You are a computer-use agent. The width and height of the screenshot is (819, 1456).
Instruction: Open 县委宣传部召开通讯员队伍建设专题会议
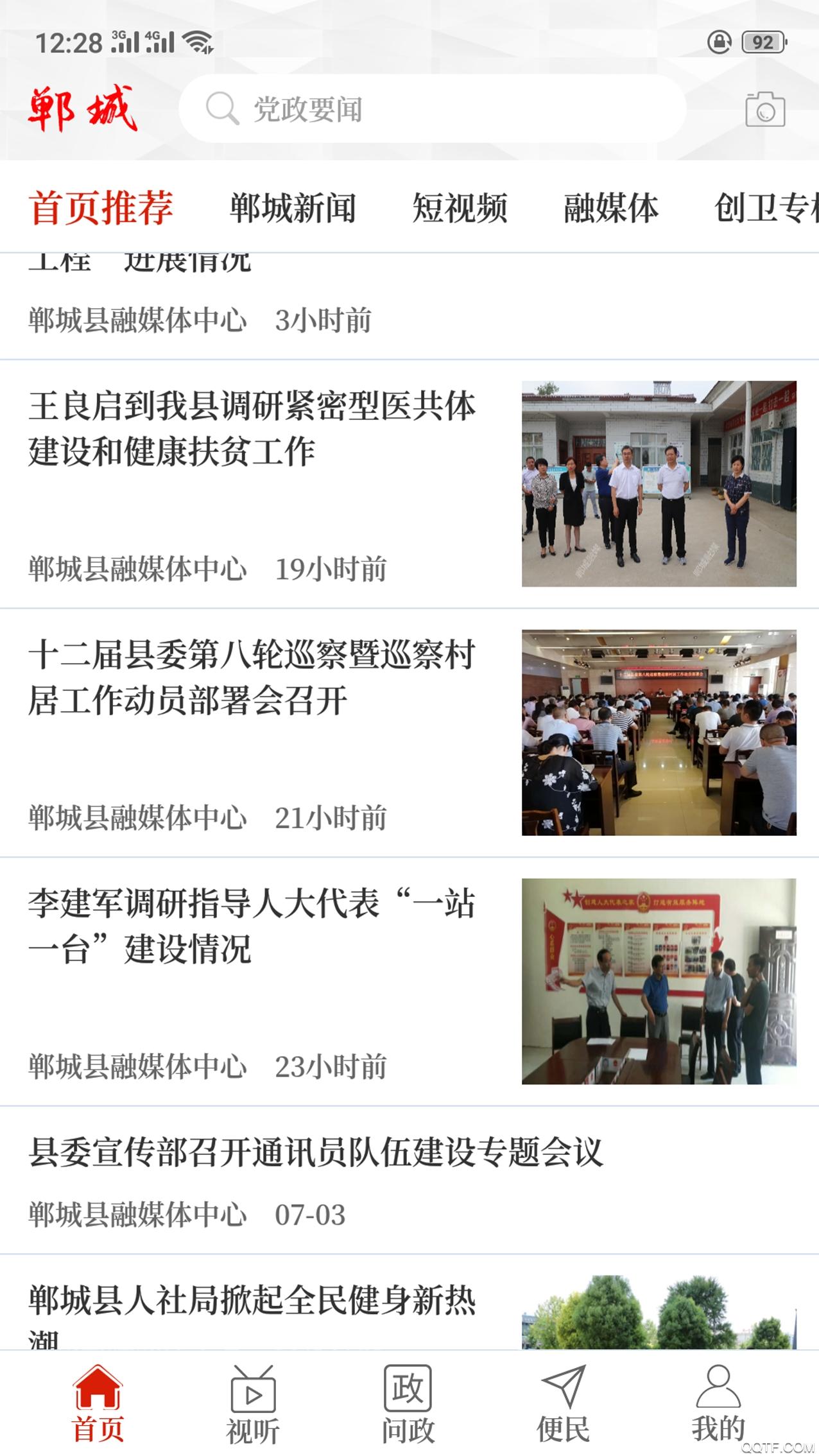click(316, 1152)
